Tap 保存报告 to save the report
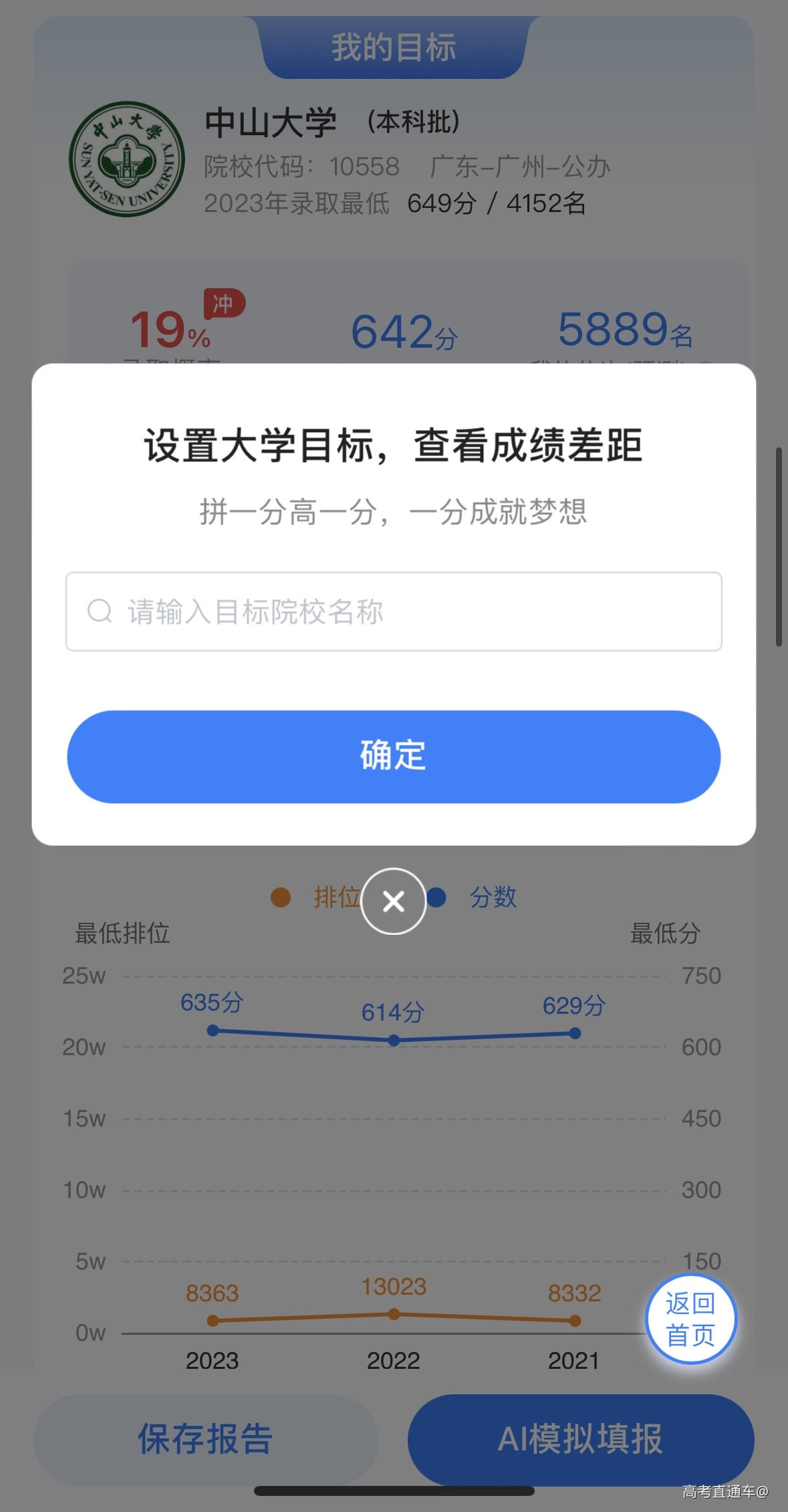The width and height of the screenshot is (788, 1512). [x=206, y=1439]
